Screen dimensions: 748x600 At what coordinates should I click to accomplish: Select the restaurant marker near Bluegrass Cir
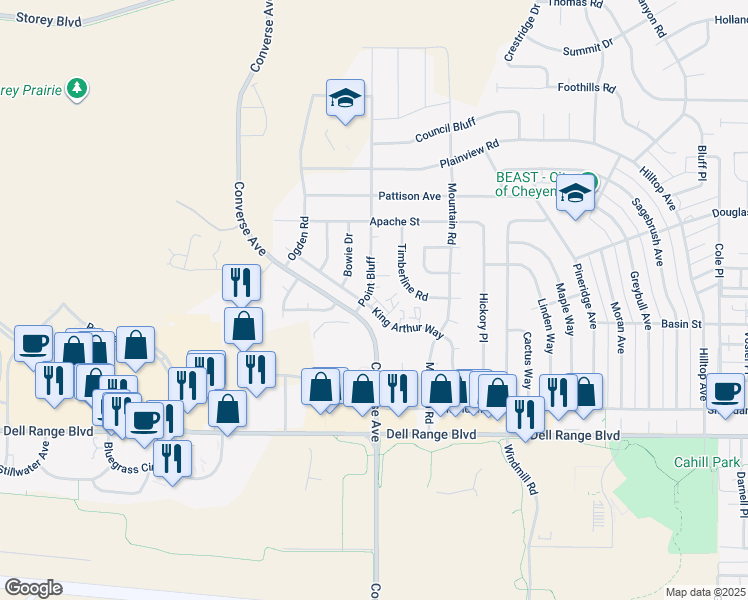pyautogui.click(x=175, y=459)
